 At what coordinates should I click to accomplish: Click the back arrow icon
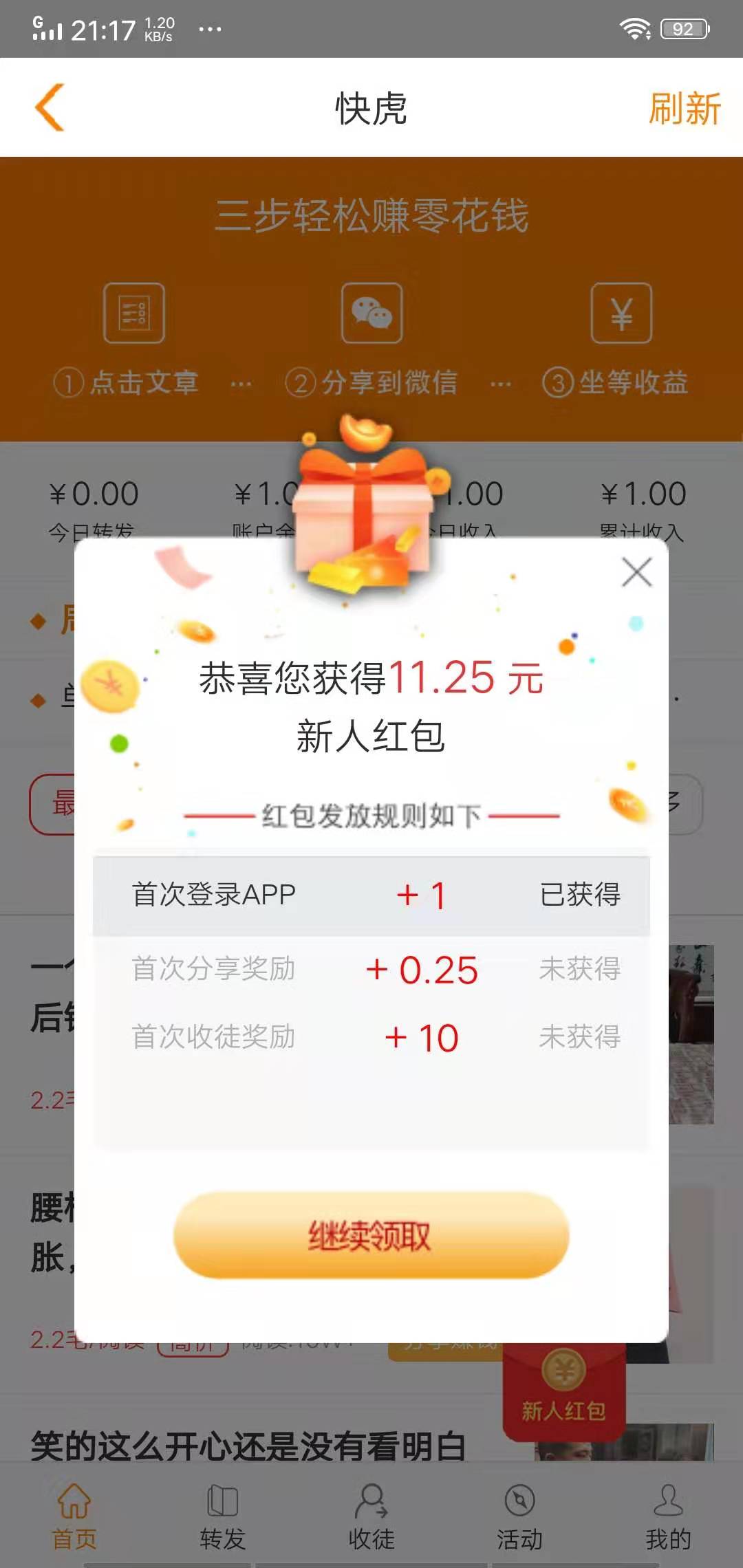point(48,107)
